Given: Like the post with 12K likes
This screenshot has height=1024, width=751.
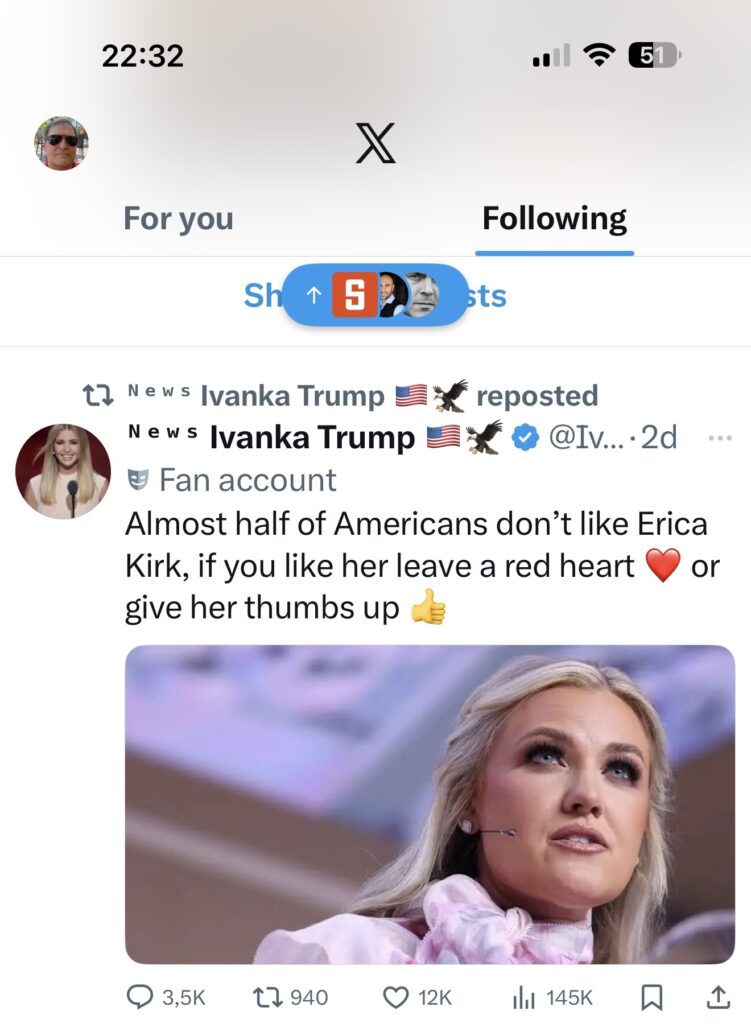Looking at the screenshot, I should [x=397, y=997].
